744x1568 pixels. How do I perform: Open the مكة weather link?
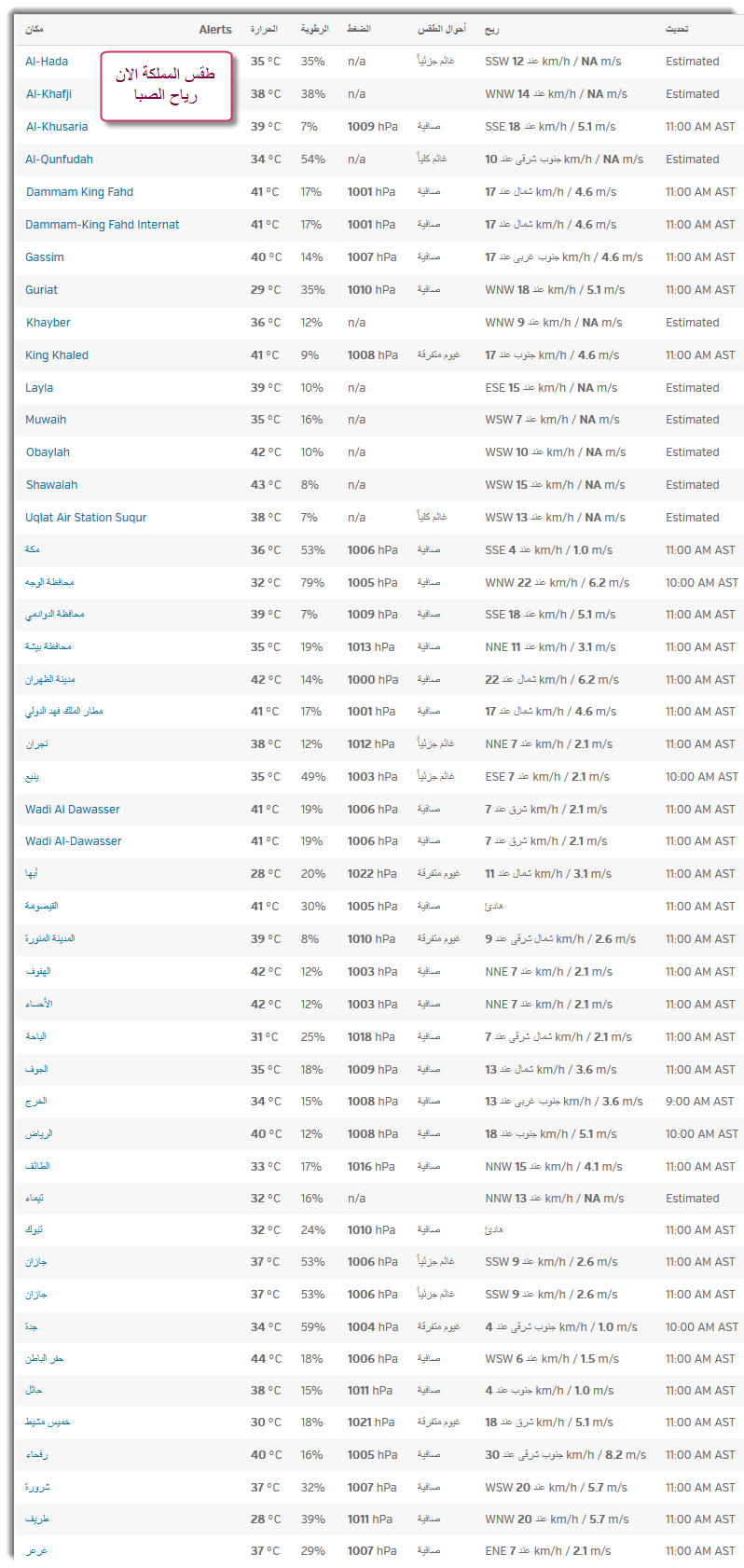(x=33, y=549)
